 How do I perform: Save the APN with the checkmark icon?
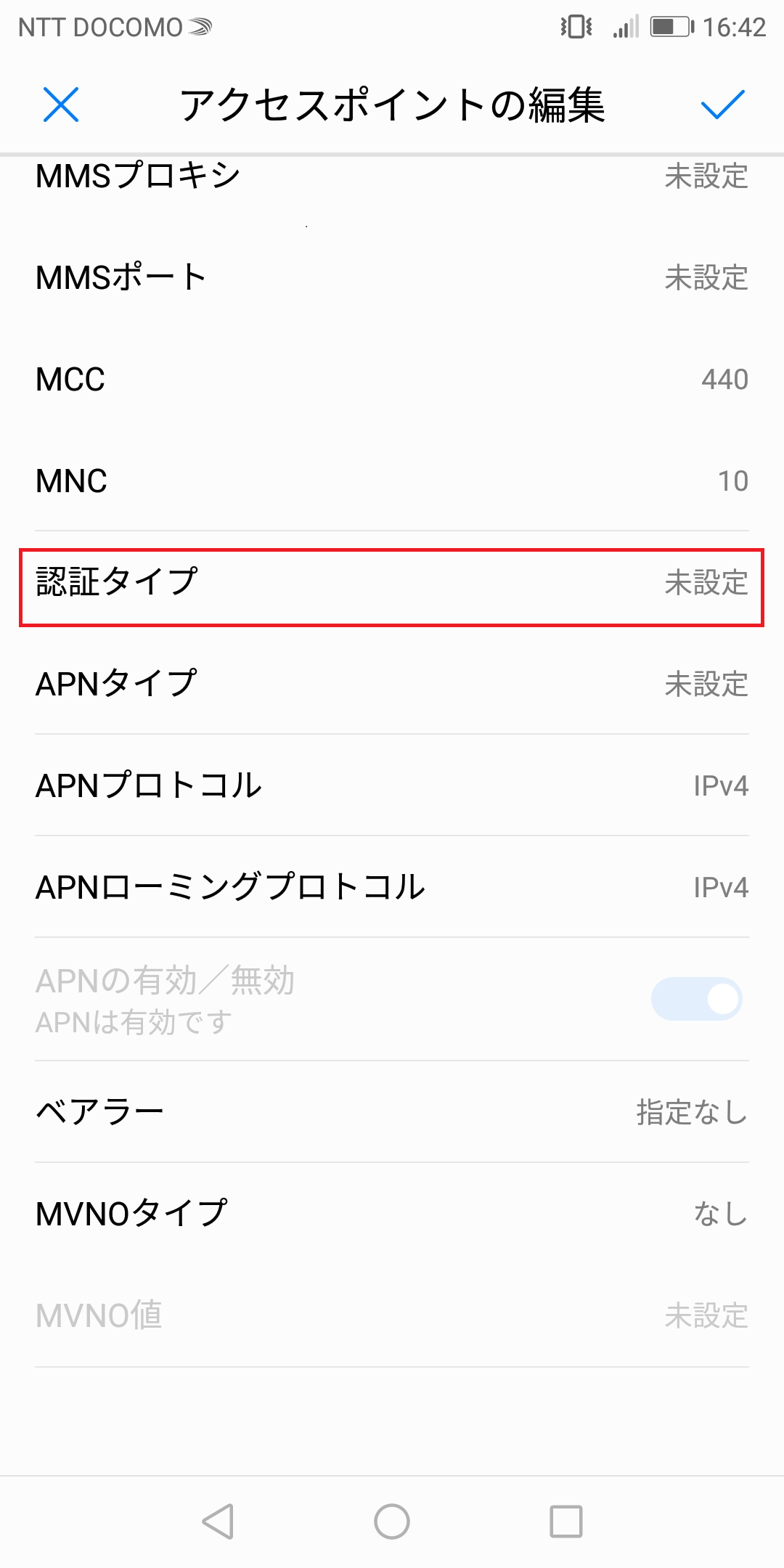(x=722, y=106)
